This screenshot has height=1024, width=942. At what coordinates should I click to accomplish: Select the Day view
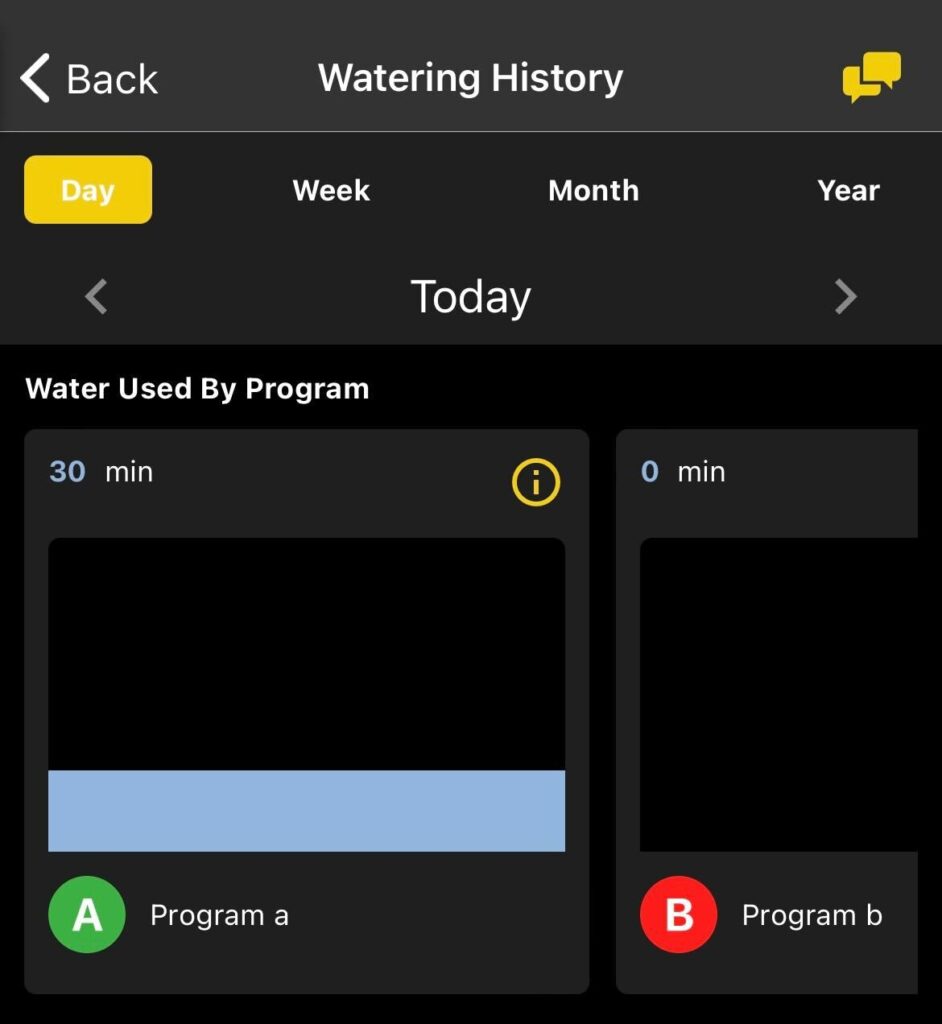click(x=88, y=190)
